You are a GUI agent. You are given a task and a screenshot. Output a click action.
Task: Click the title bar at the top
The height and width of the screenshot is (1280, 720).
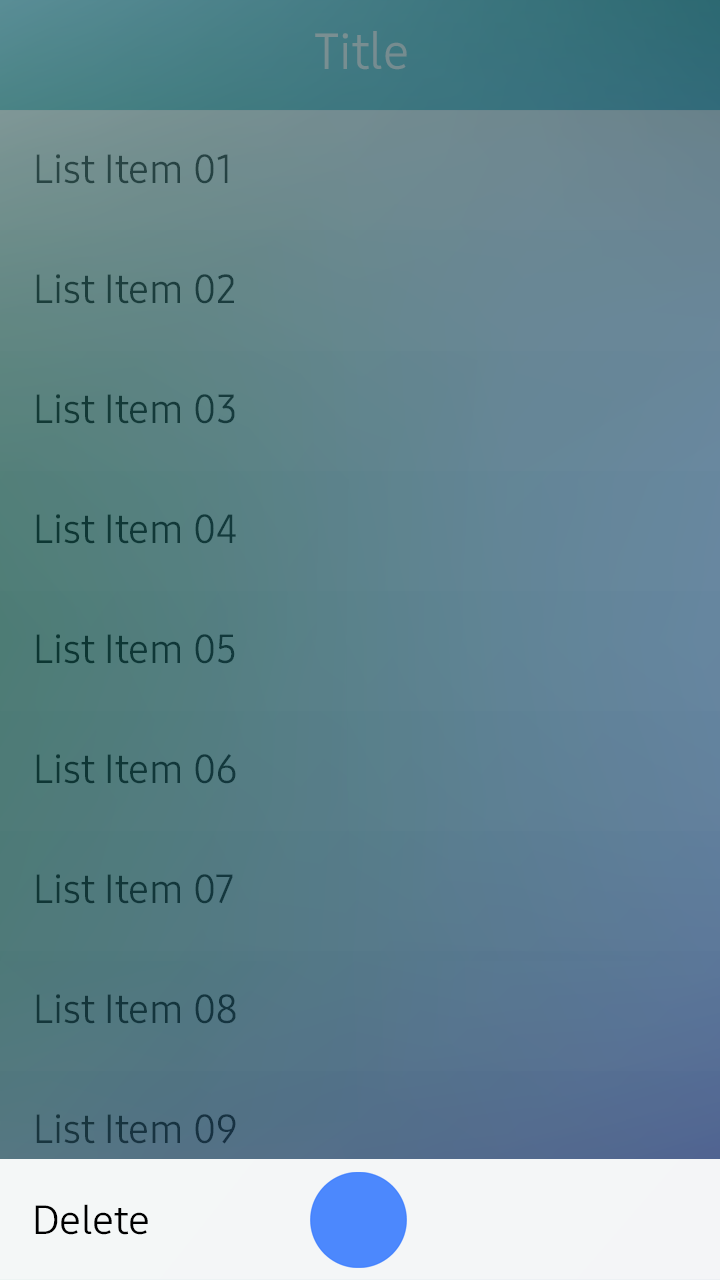coord(360,55)
